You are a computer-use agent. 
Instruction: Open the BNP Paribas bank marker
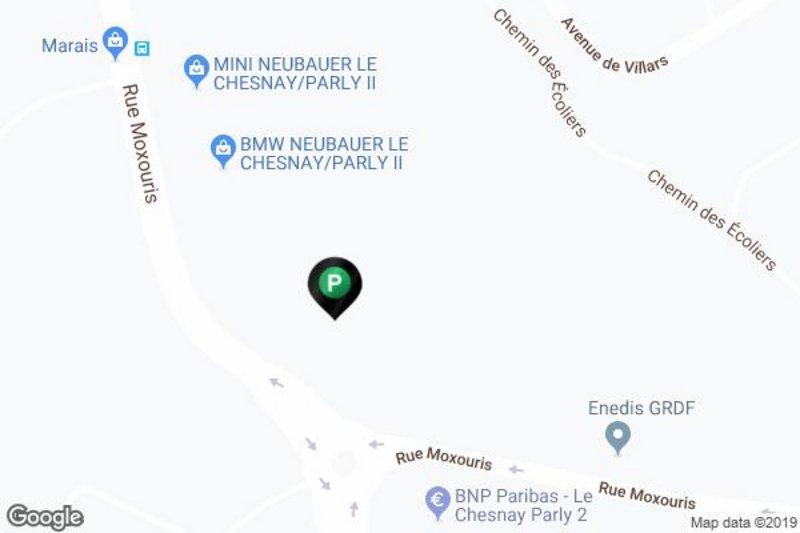click(436, 498)
